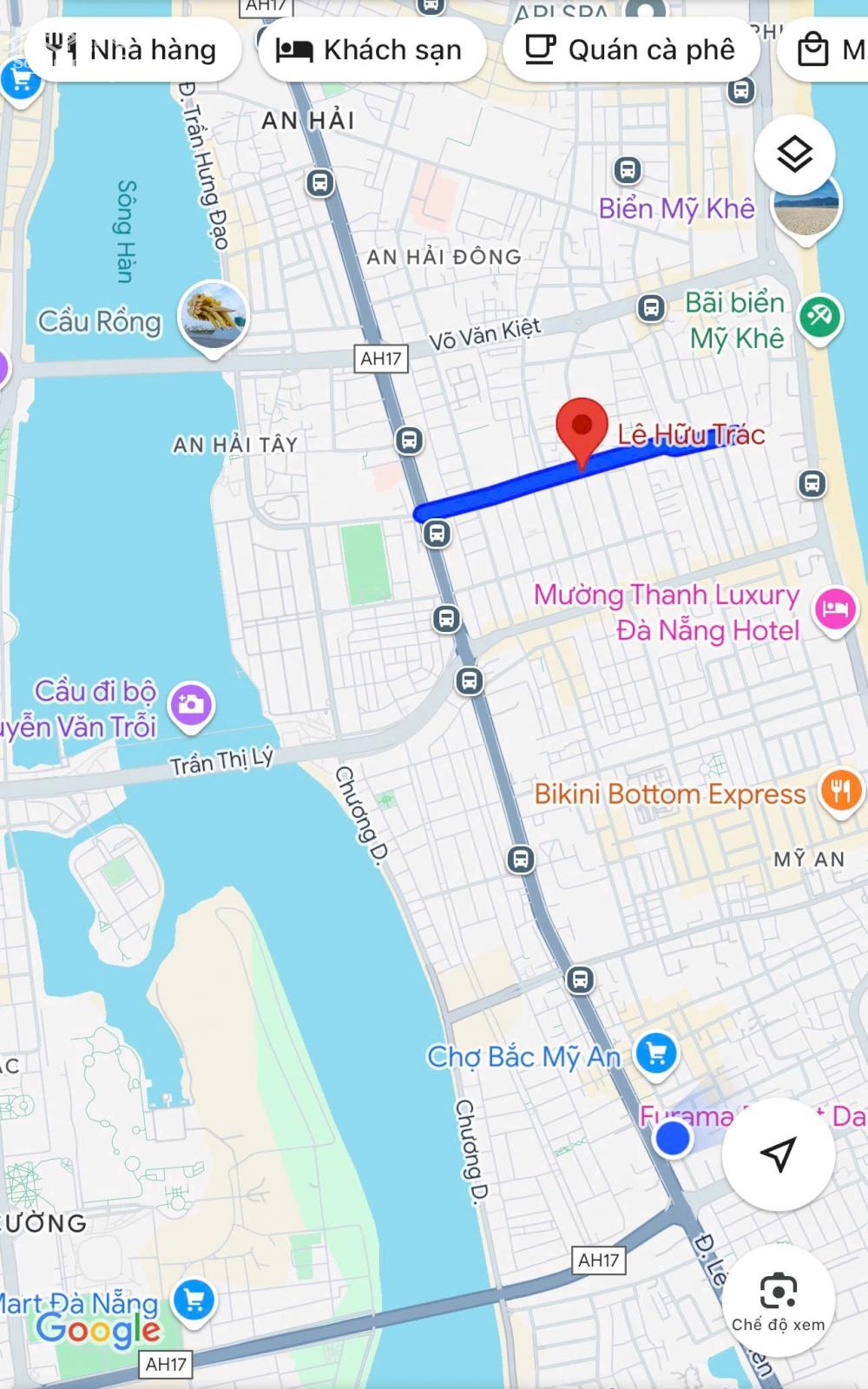Choose the Quán cà phê chip
Screen dimensions: 868x1389
(633, 50)
